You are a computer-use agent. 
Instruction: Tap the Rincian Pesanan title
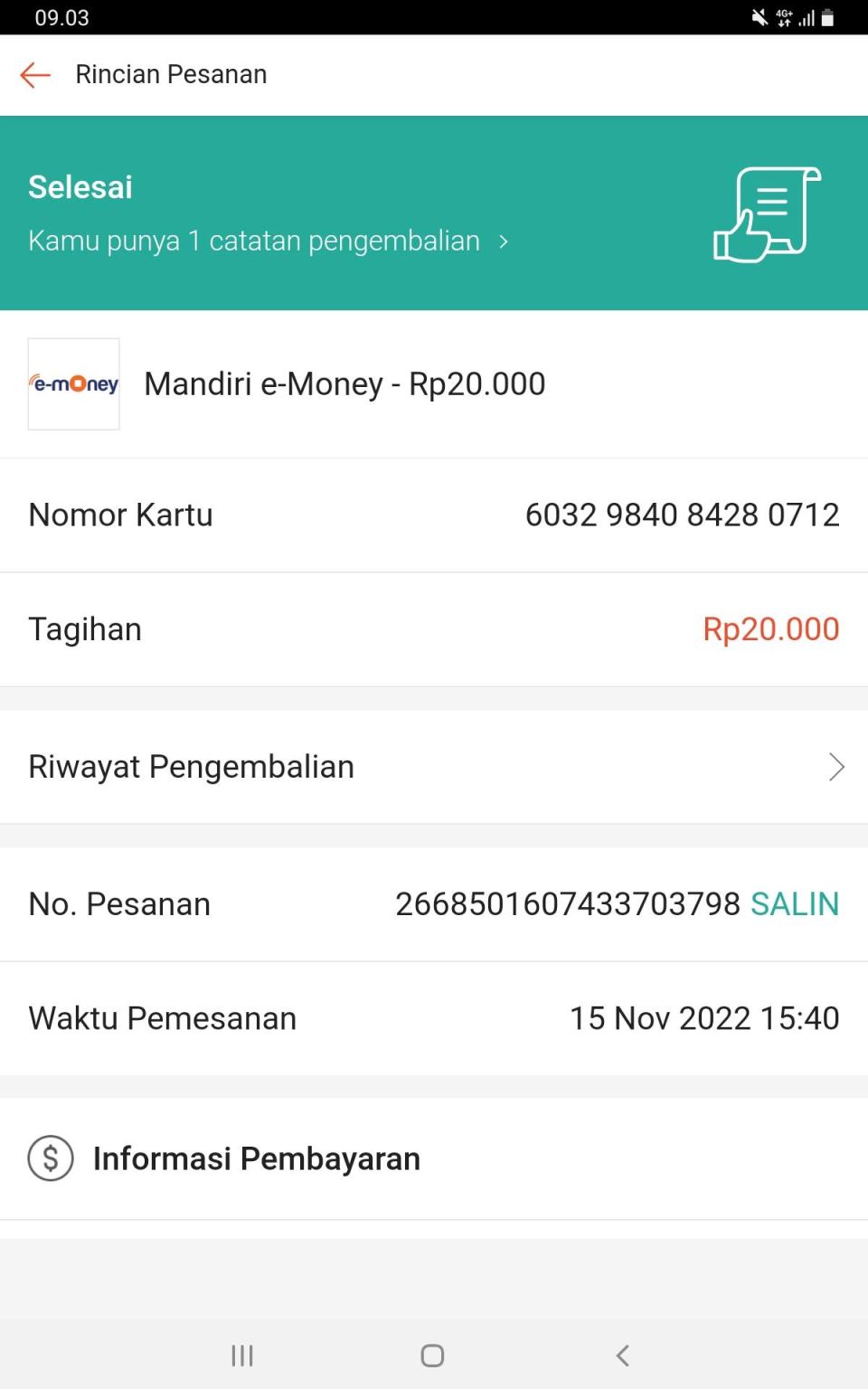click(x=171, y=74)
